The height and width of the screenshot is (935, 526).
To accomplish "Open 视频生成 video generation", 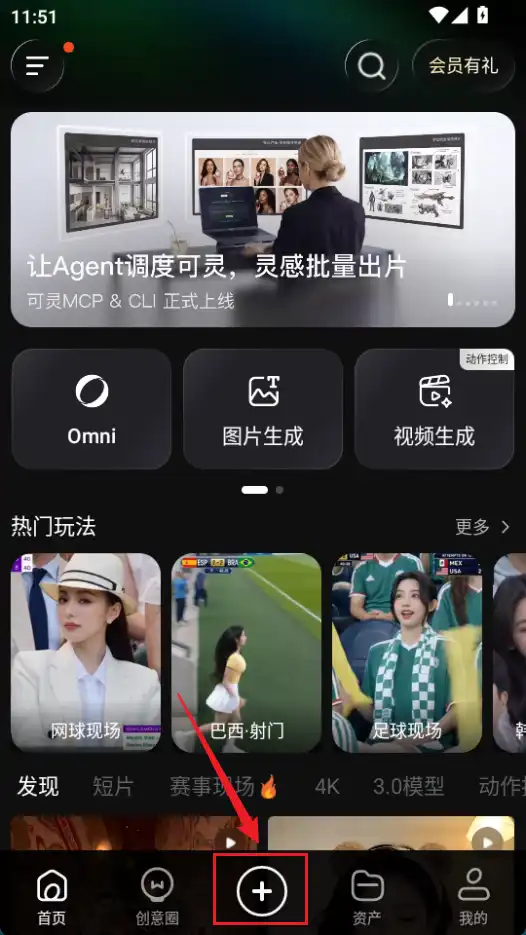I will point(434,409).
